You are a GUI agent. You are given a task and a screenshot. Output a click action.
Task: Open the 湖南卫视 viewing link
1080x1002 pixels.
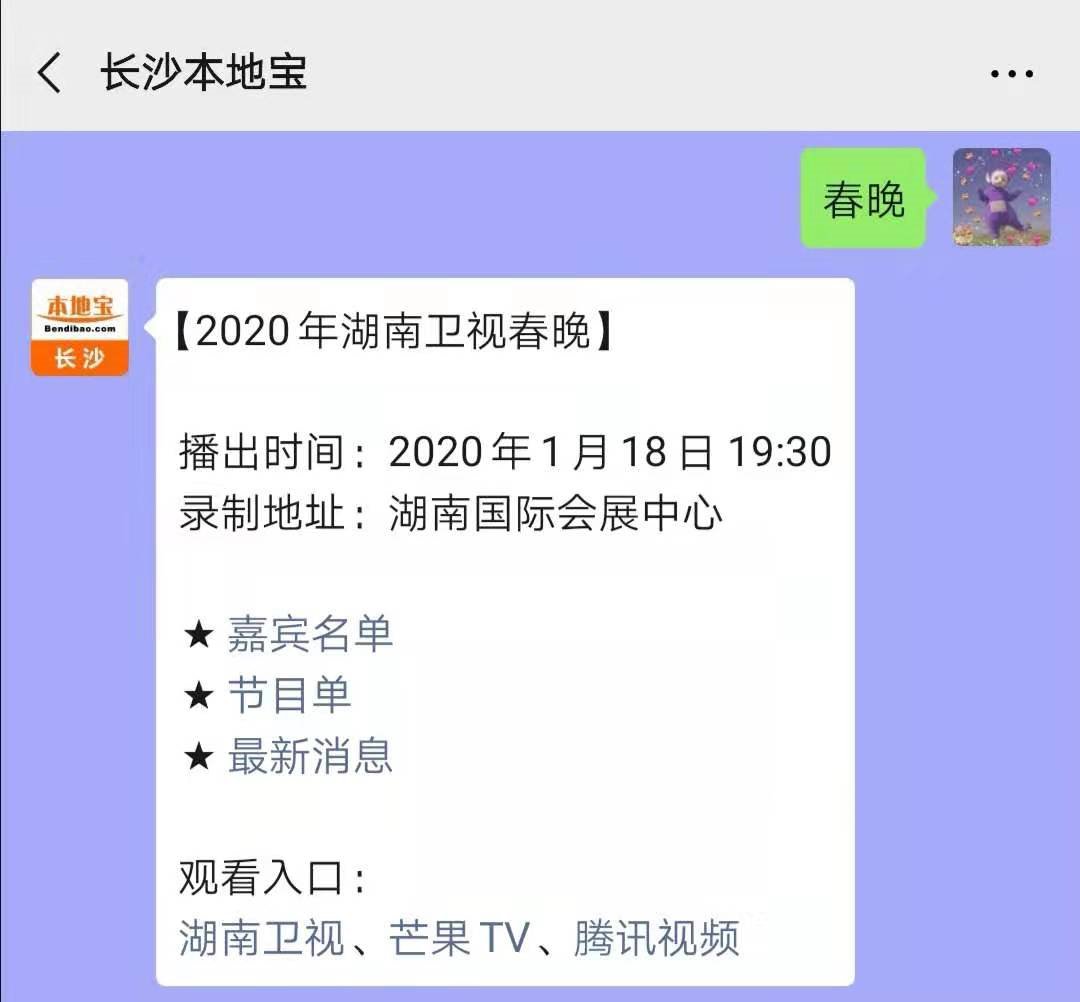pyautogui.click(x=261, y=938)
